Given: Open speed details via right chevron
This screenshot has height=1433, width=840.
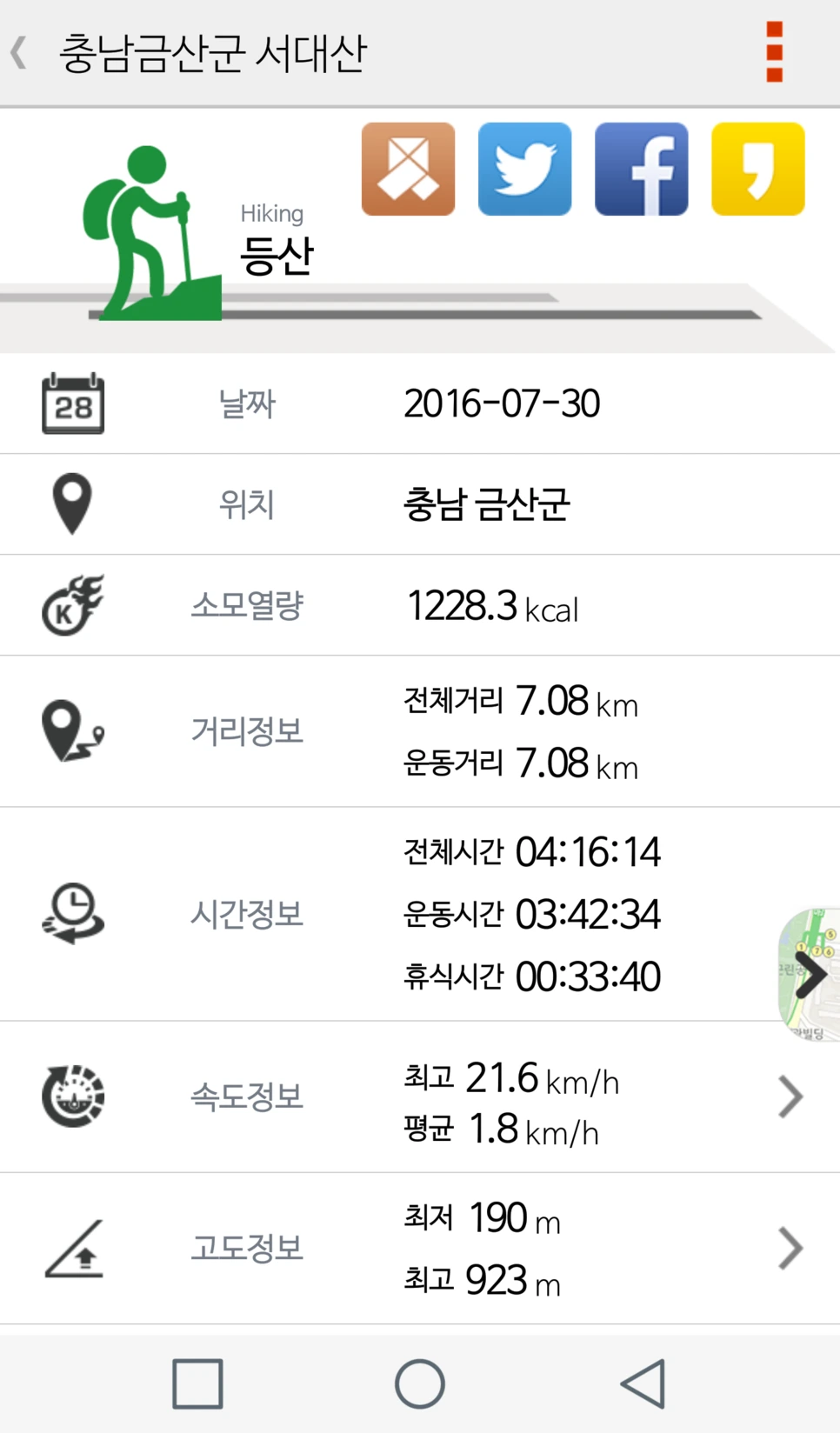Looking at the screenshot, I should (790, 1096).
